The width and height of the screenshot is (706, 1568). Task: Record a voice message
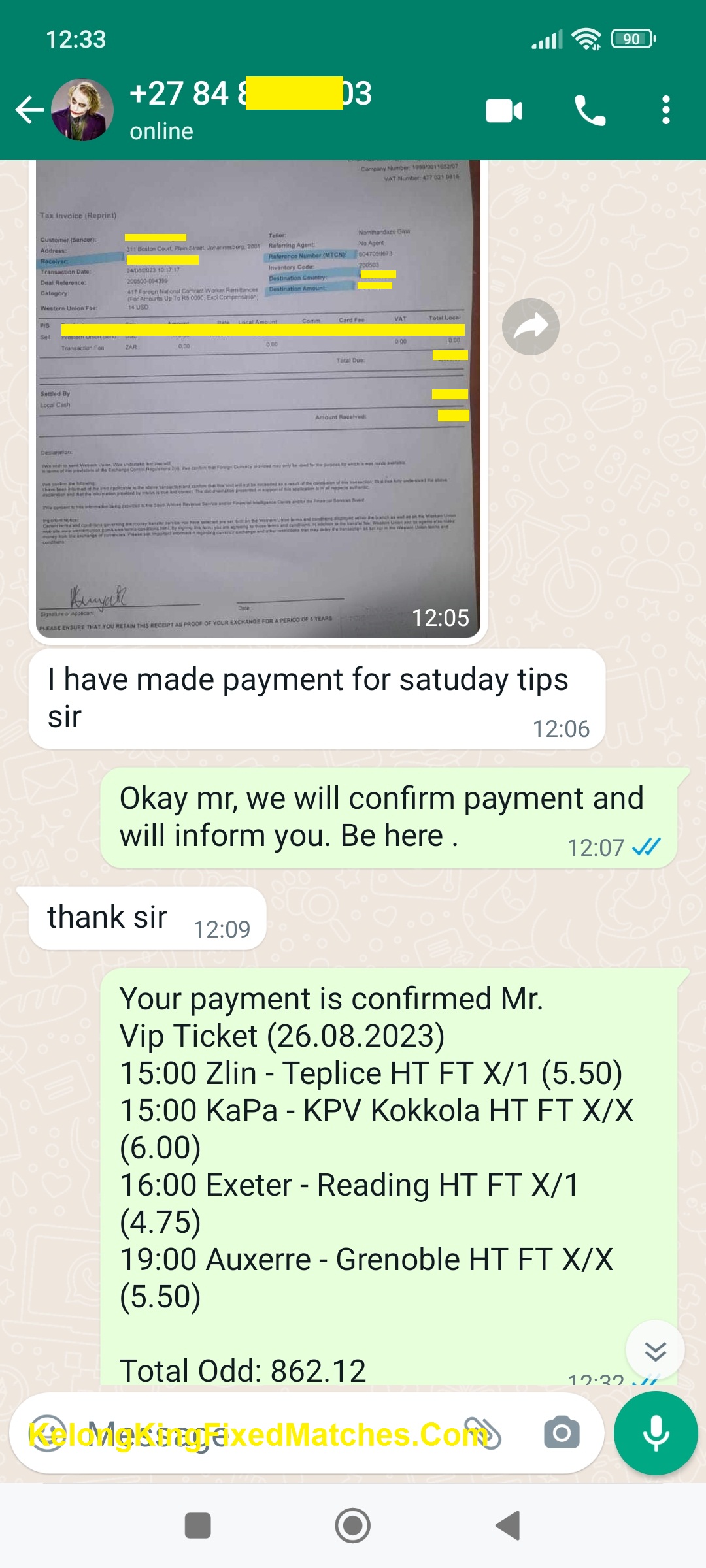pyautogui.click(x=656, y=1433)
